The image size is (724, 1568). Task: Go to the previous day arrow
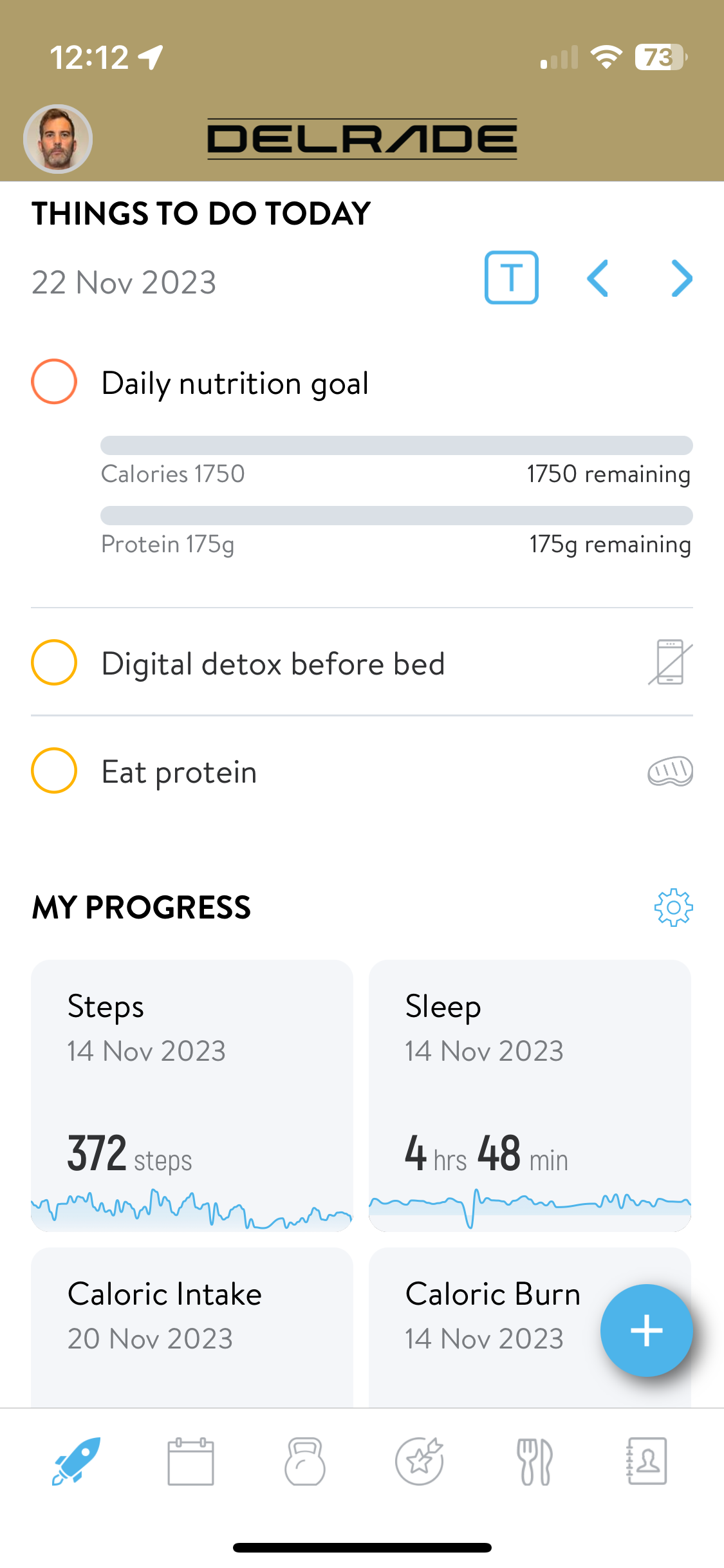598,278
